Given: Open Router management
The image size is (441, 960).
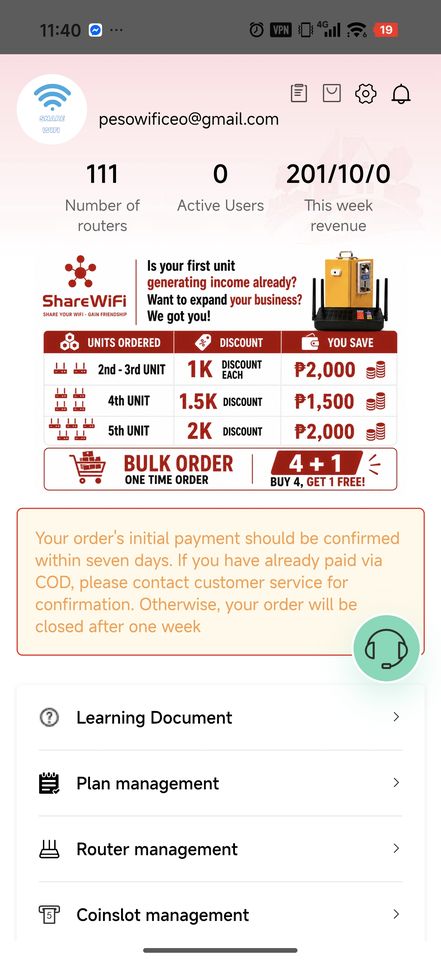Looking at the screenshot, I should click(x=220, y=849).
